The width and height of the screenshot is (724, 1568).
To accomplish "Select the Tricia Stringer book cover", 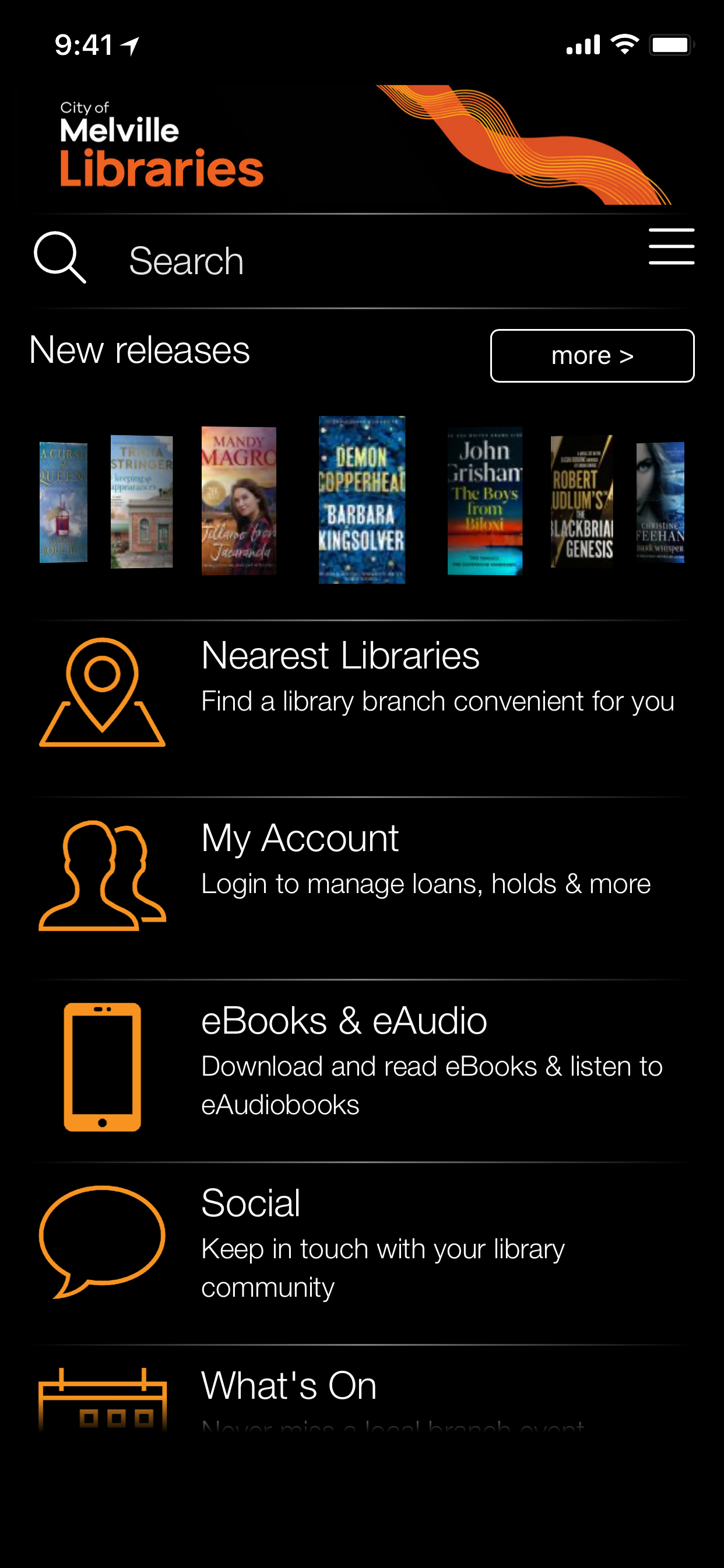I will (x=141, y=502).
